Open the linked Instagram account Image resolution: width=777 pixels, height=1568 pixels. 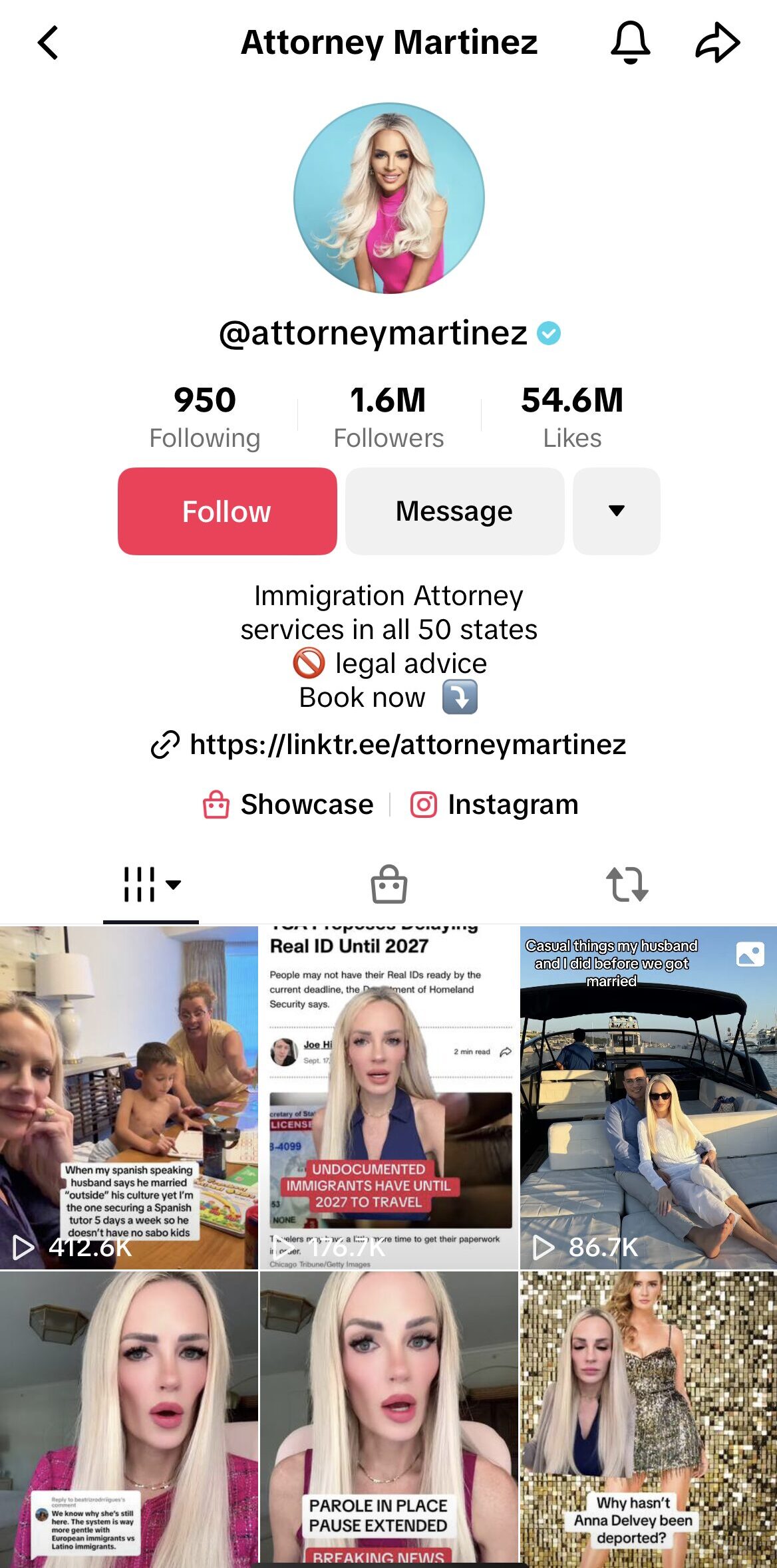click(494, 805)
